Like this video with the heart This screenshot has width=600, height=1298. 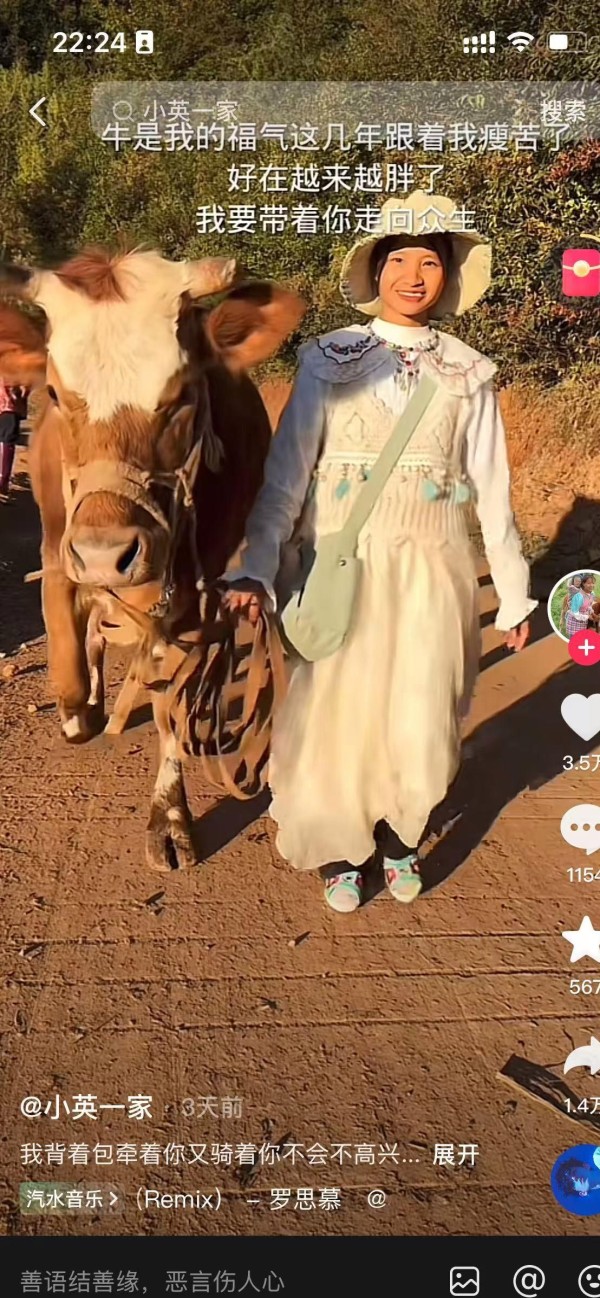coord(581,716)
